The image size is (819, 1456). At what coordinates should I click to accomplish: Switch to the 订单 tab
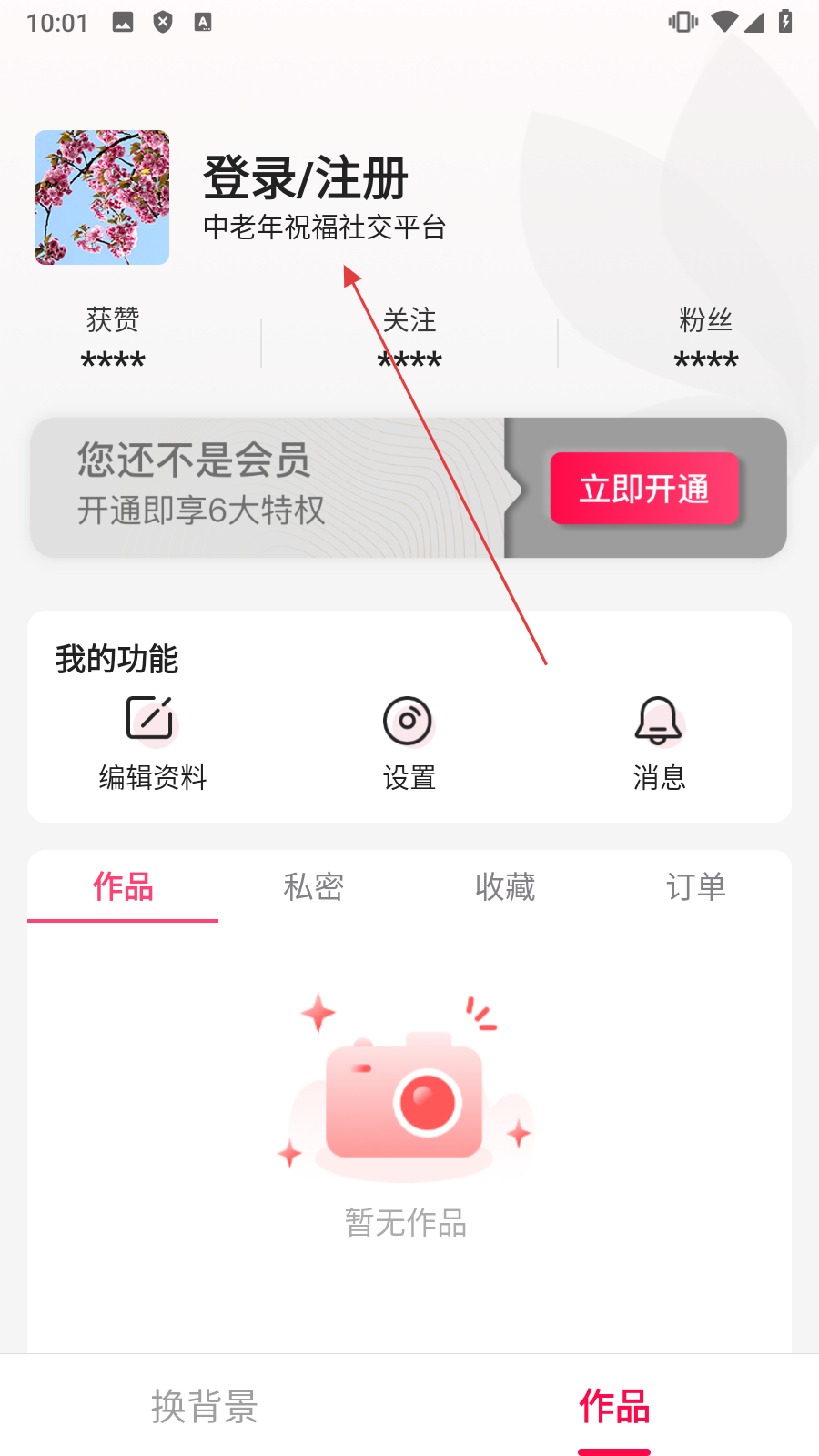coord(696,886)
